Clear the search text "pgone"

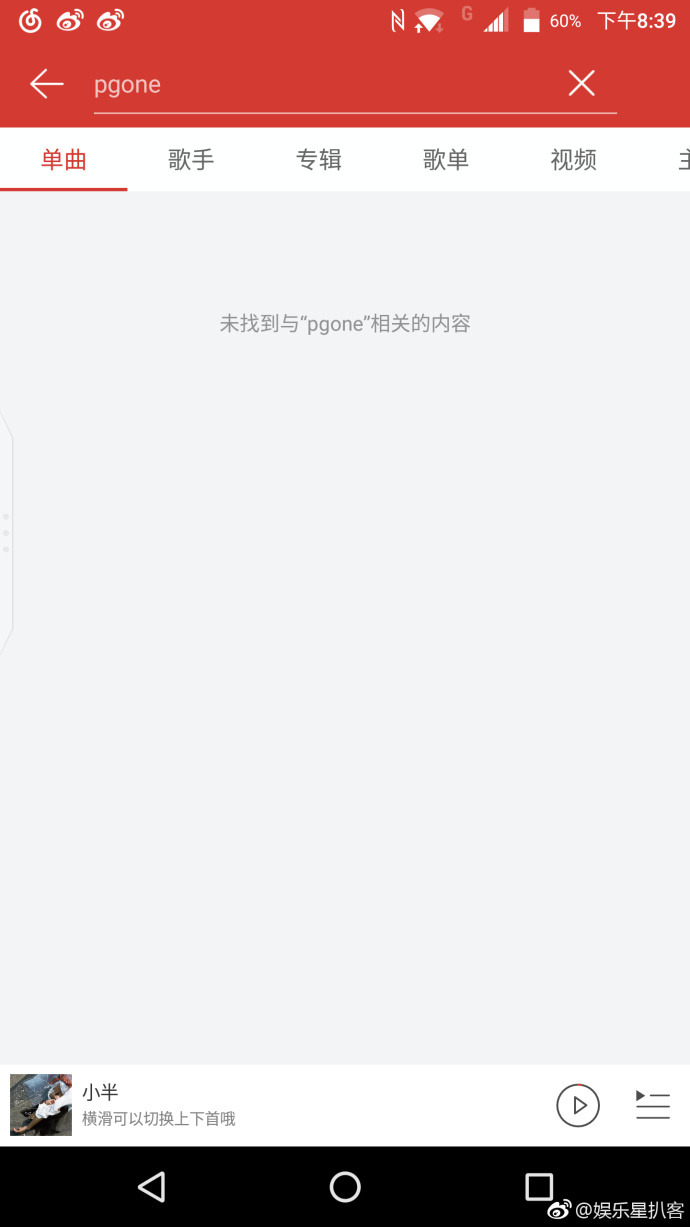pos(581,84)
